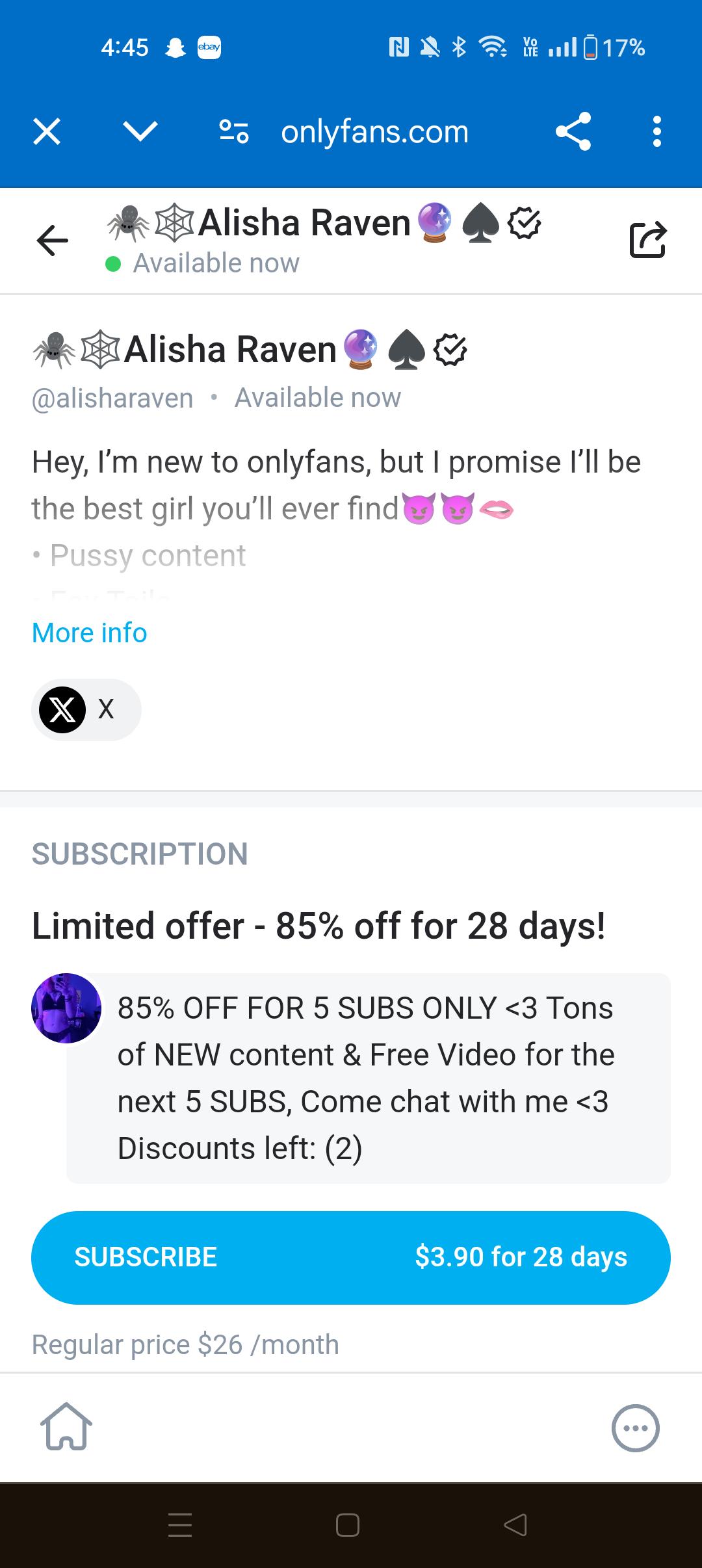Subscribe for $3.90 for 28 days
This screenshot has height=1568, width=702.
tap(351, 1257)
